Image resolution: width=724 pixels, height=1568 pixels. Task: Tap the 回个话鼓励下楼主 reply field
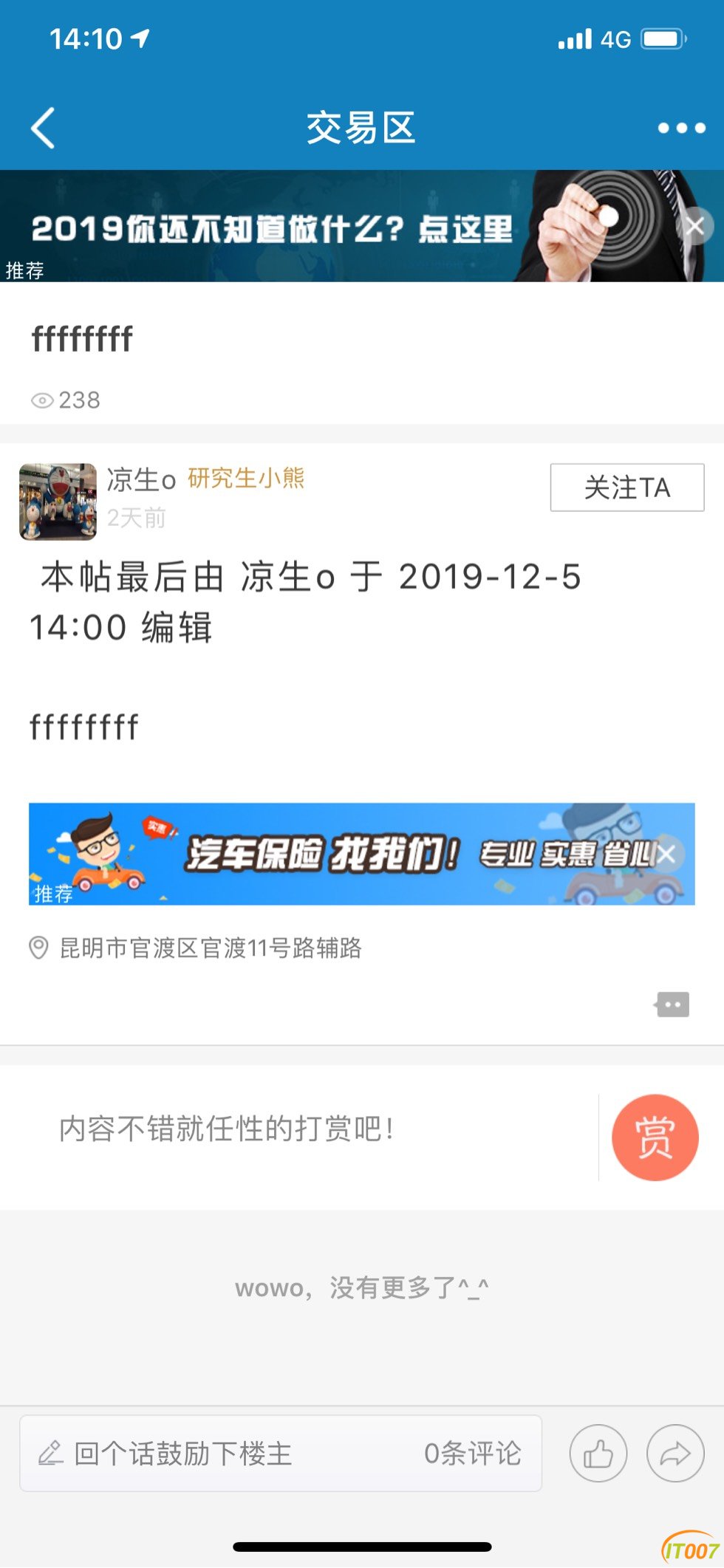pos(222,1453)
